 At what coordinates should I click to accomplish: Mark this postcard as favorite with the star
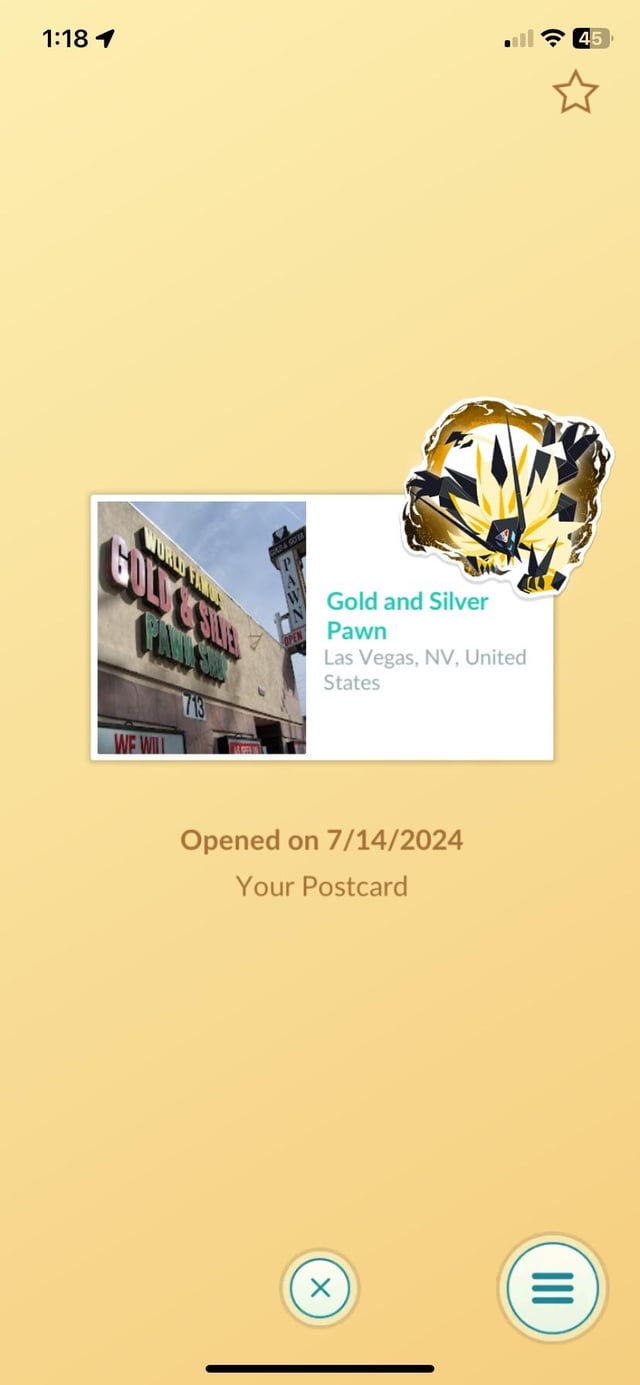[575, 93]
